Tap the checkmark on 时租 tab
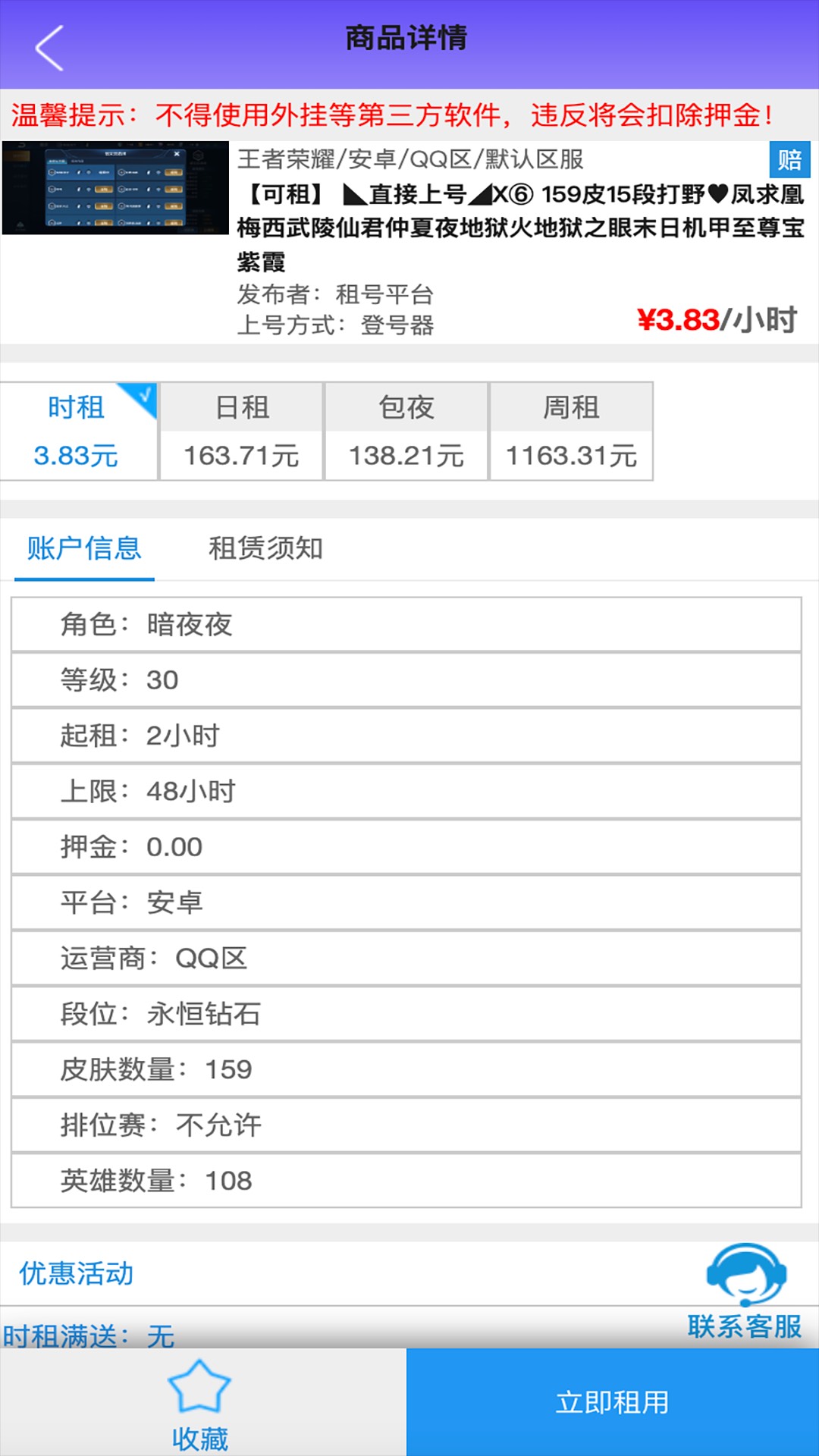 tap(145, 394)
